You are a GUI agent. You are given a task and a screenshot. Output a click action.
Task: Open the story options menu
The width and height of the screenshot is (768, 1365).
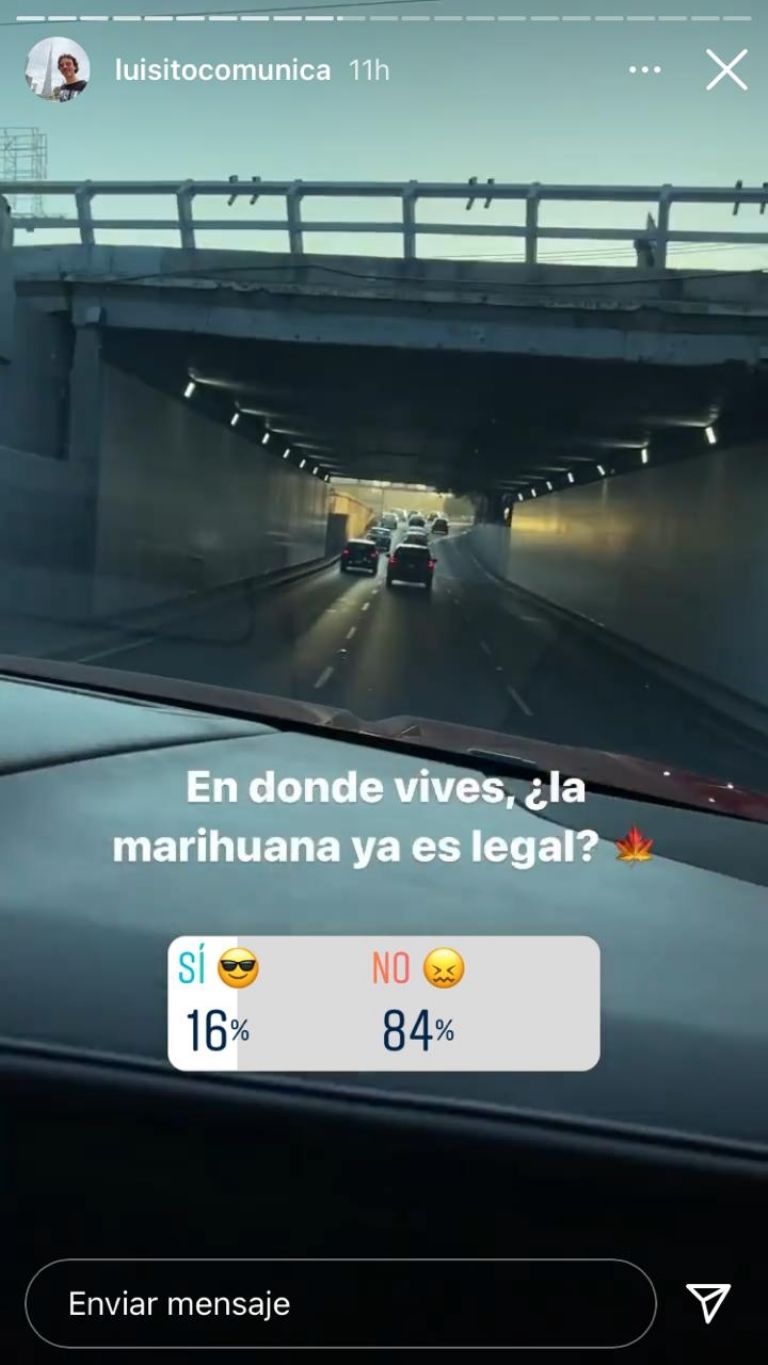coord(645,70)
